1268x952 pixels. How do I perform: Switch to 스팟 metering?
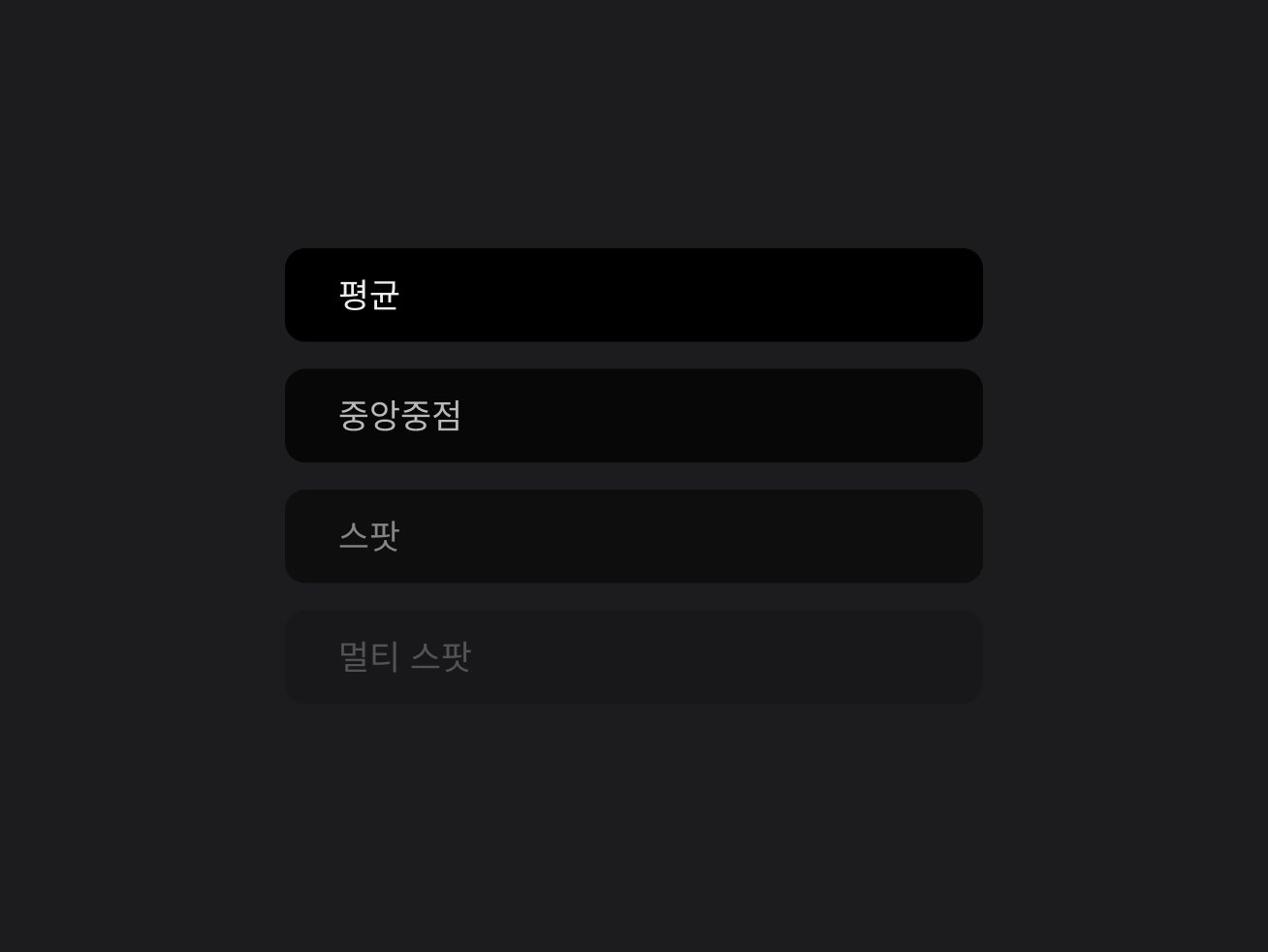(633, 536)
